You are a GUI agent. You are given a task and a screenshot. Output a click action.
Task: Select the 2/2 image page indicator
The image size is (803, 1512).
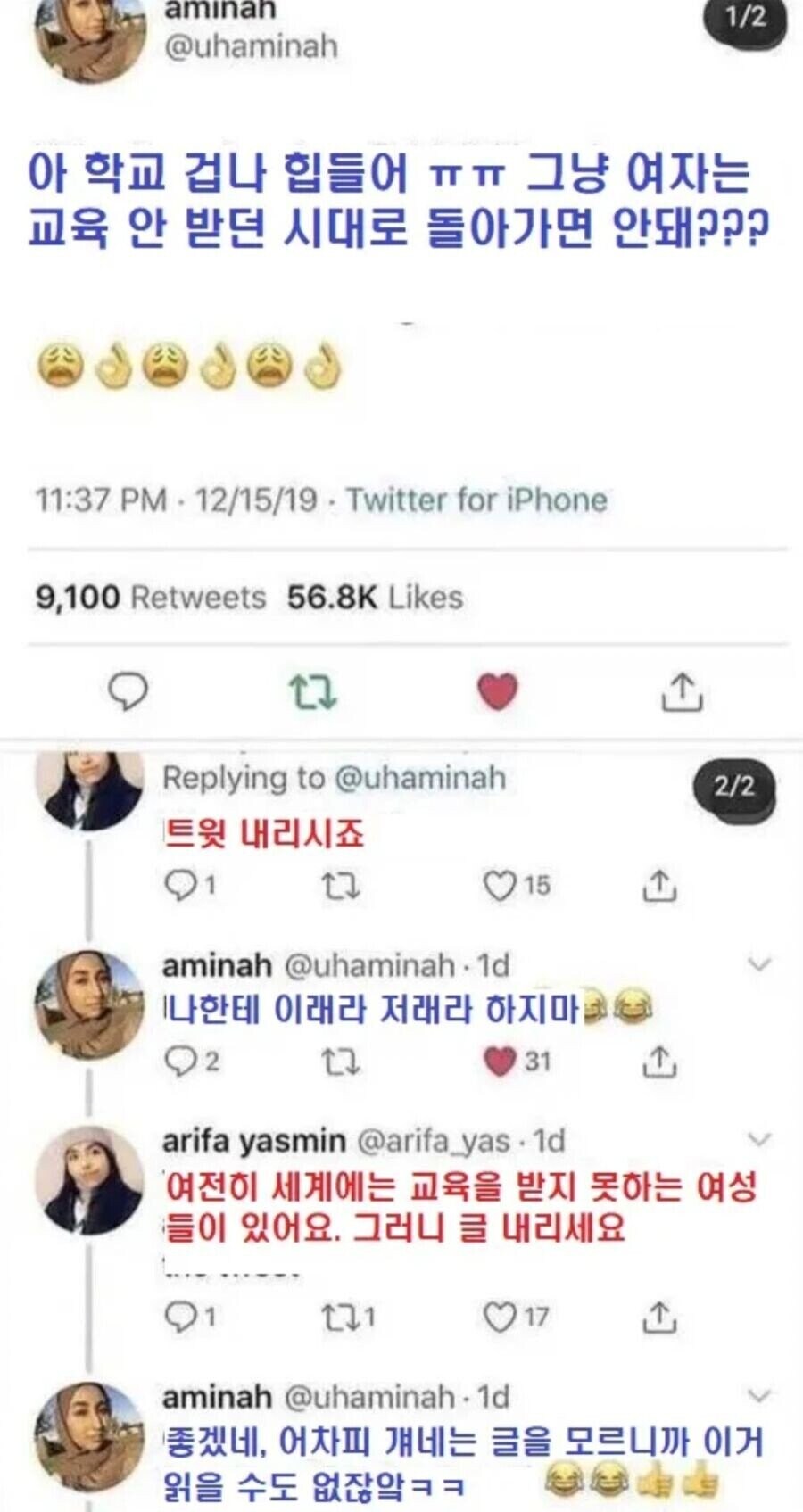pos(734,785)
